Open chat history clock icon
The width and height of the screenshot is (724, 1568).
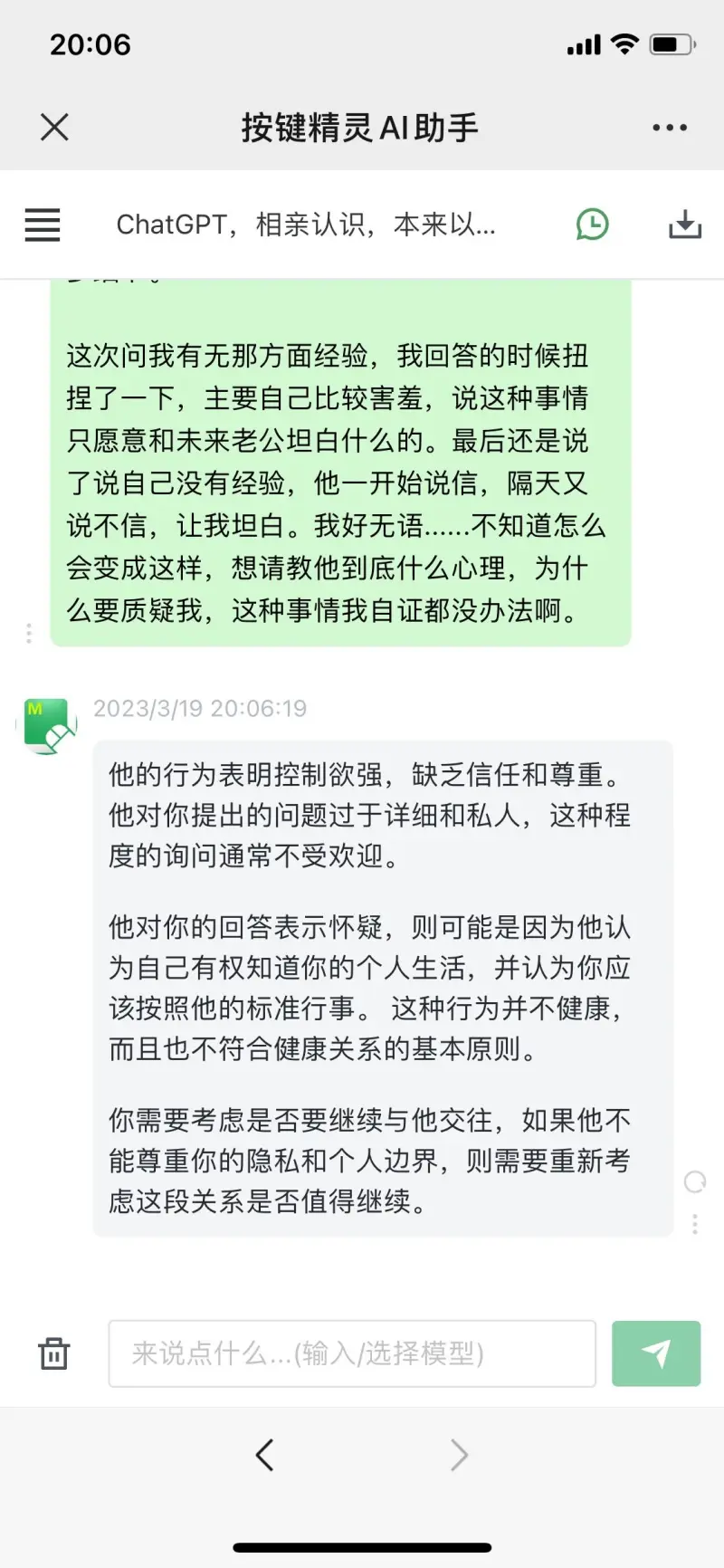[x=593, y=225]
